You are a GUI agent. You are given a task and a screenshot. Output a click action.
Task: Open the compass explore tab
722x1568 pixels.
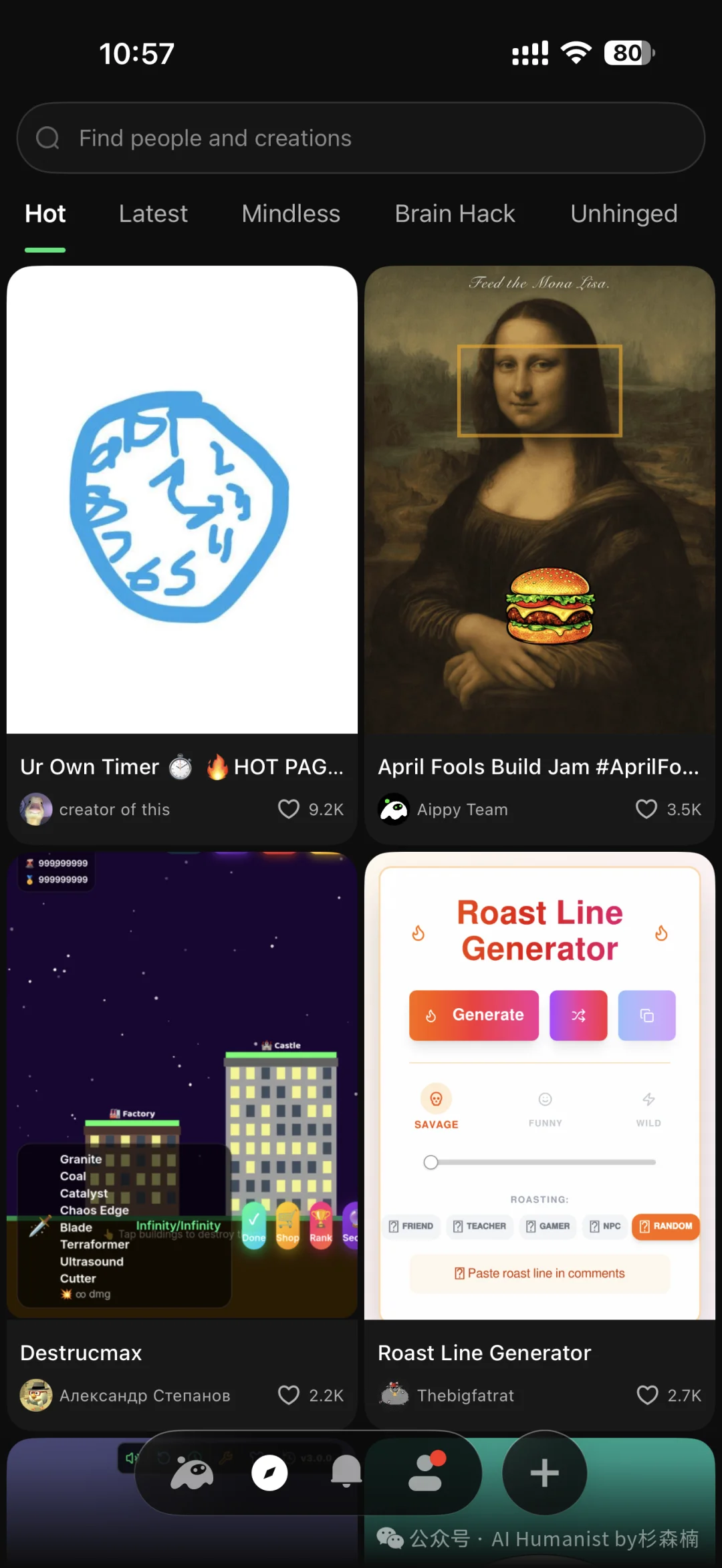coord(269,1473)
